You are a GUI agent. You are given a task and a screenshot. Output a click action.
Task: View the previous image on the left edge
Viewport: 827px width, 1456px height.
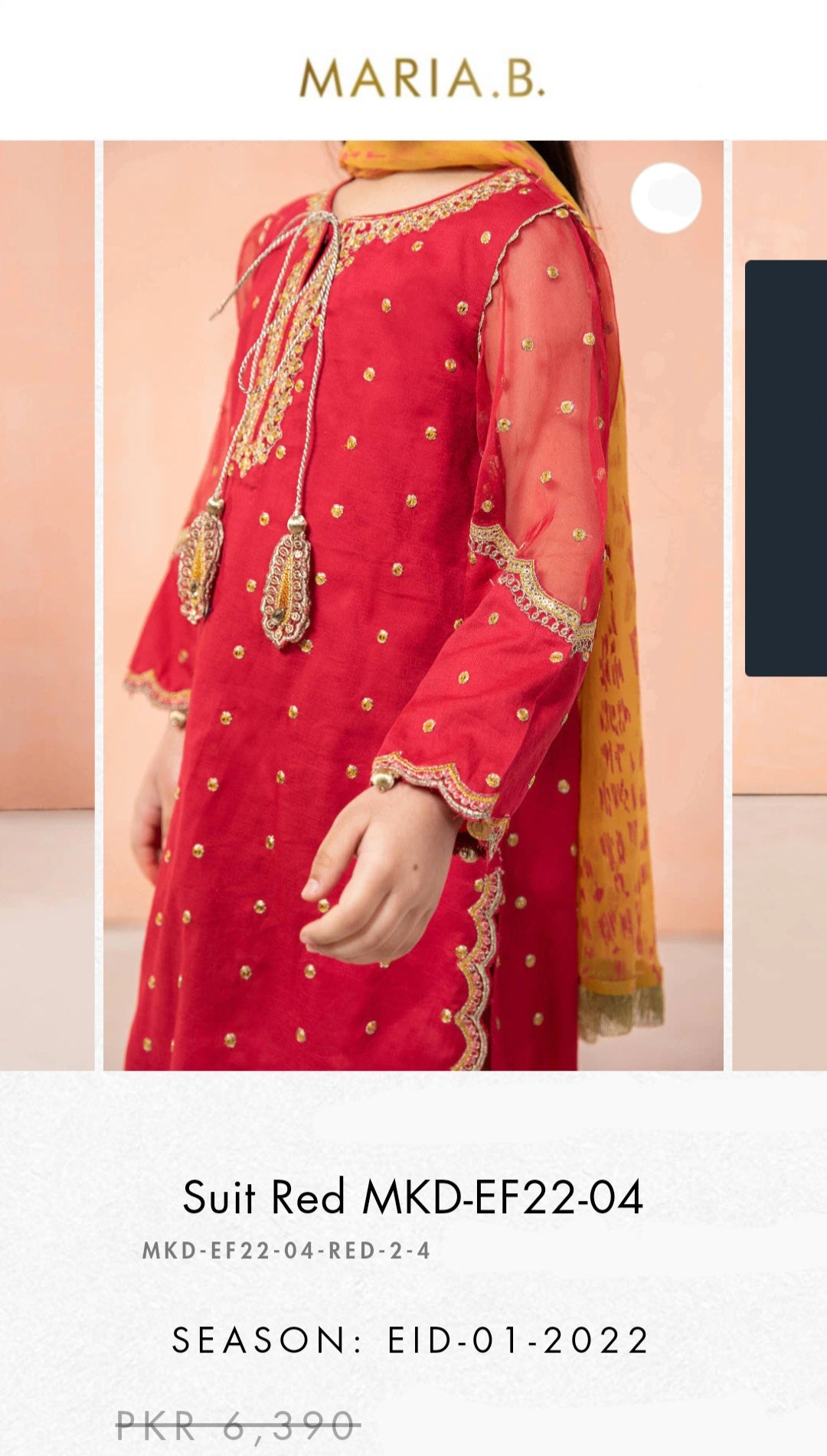47,605
